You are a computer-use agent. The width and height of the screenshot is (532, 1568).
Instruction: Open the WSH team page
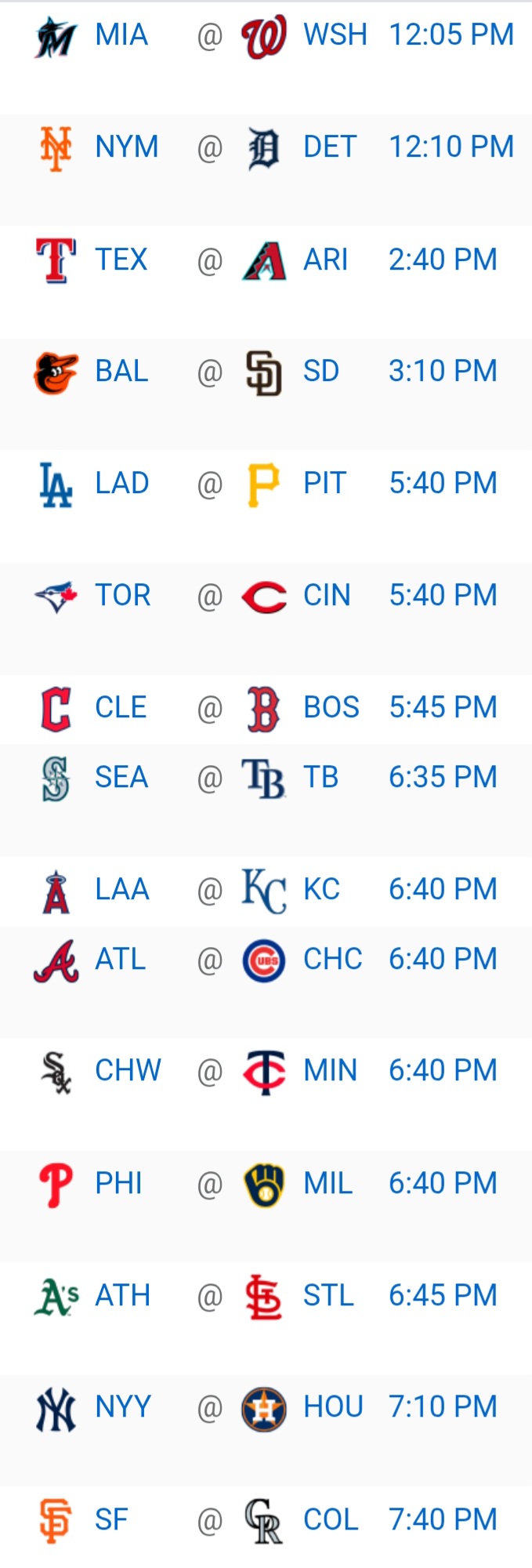335,35
